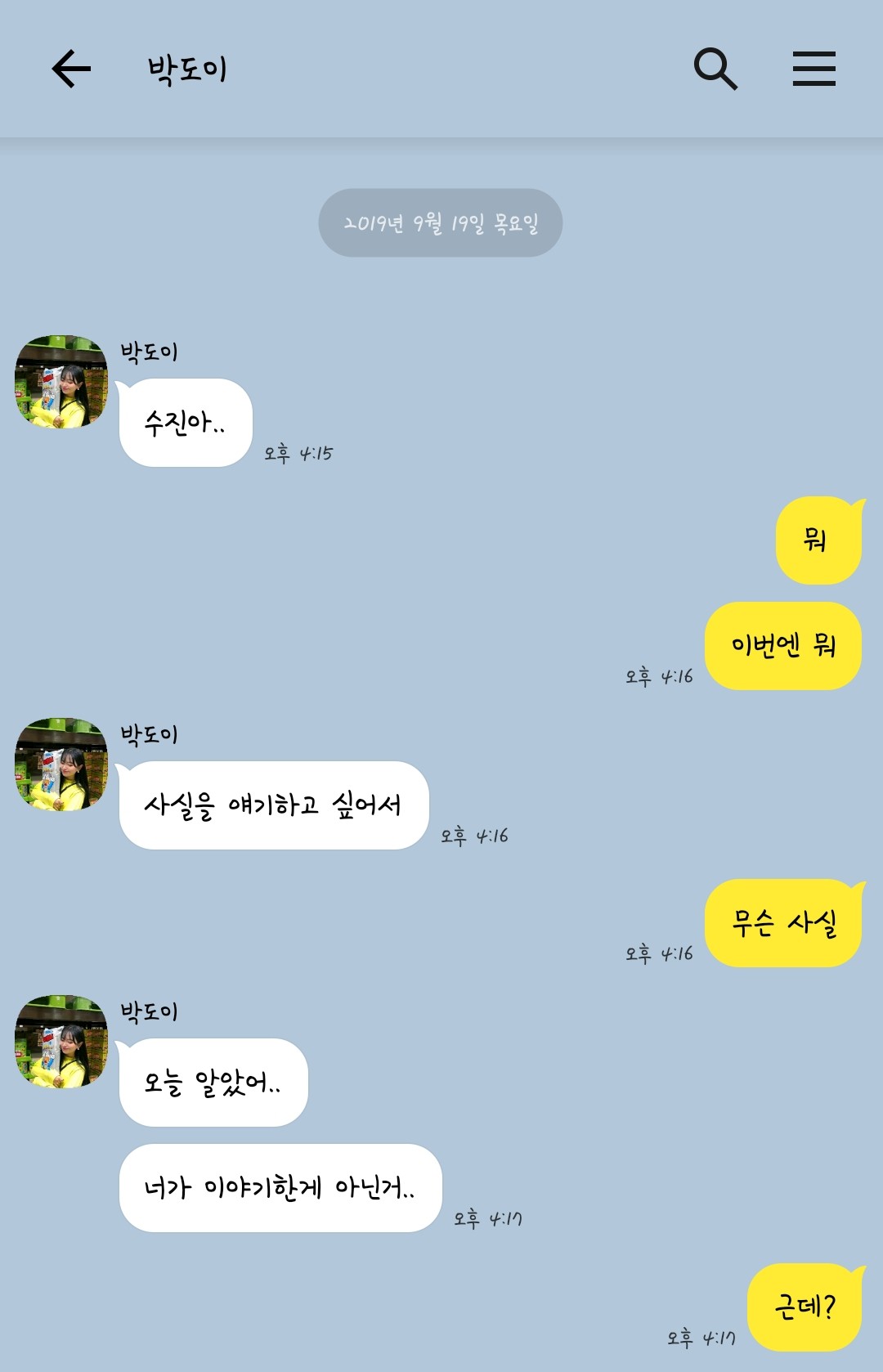The image size is (883, 1372).
Task: Open 박도이's profile picture beside 수진아.. message
Action: (x=61, y=382)
